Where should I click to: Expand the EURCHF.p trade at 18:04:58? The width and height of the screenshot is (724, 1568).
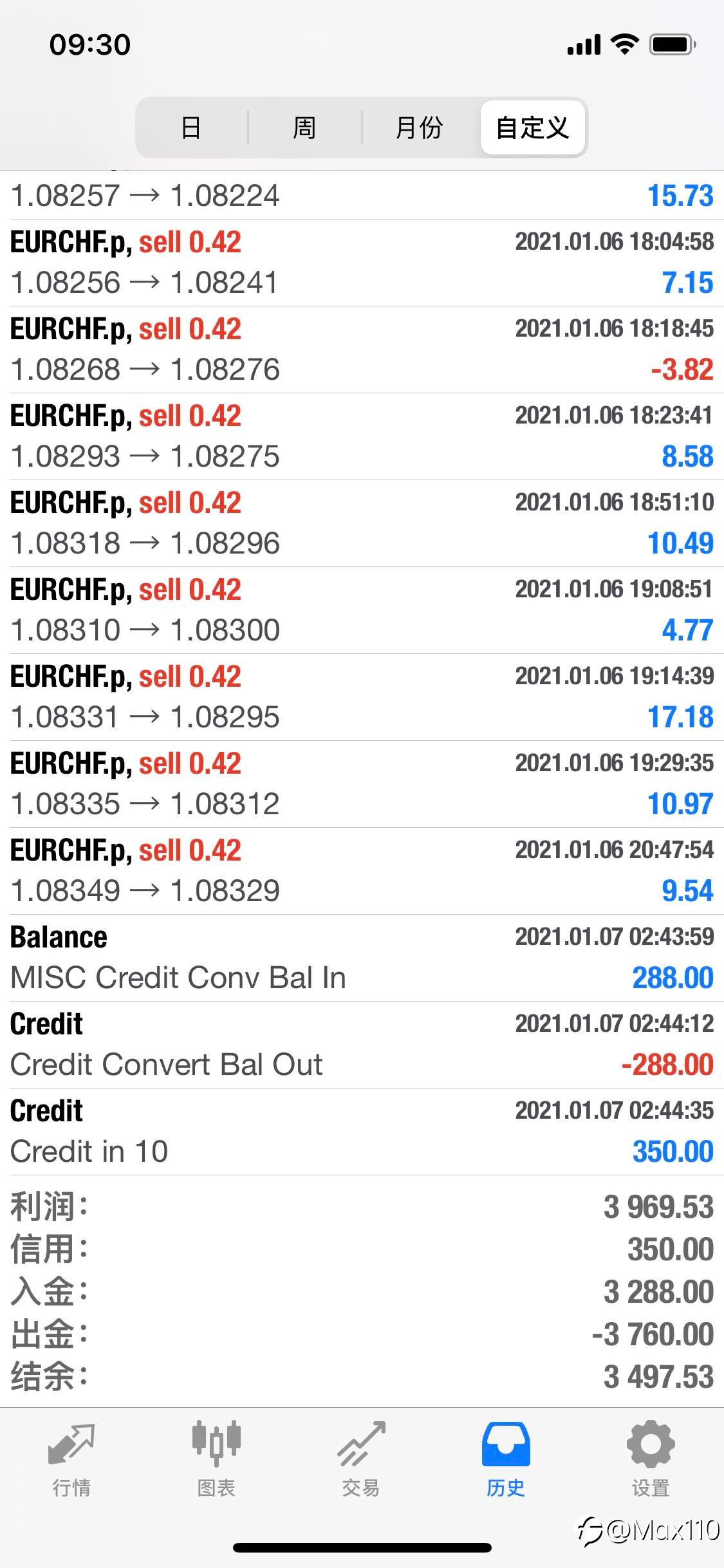point(362,263)
